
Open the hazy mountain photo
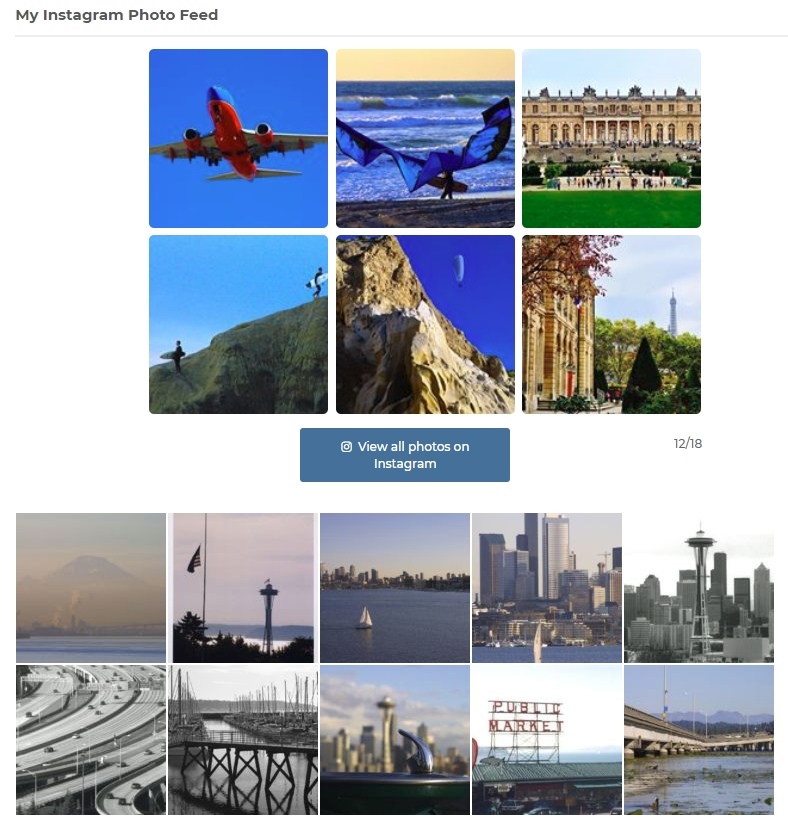pos(90,587)
